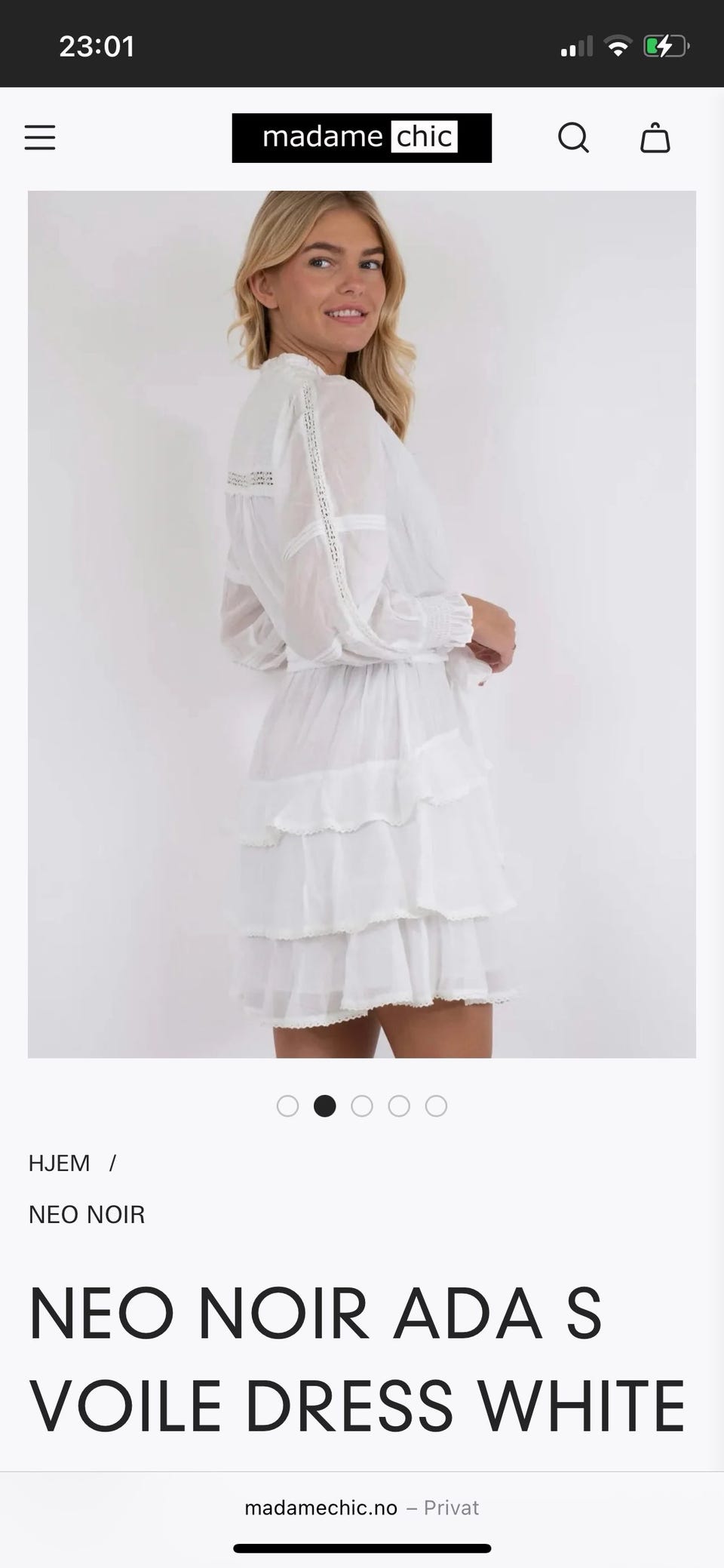Tap the madamechic.no address bar
Screen dimensions: 724x1568
click(x=361, y=1508)
